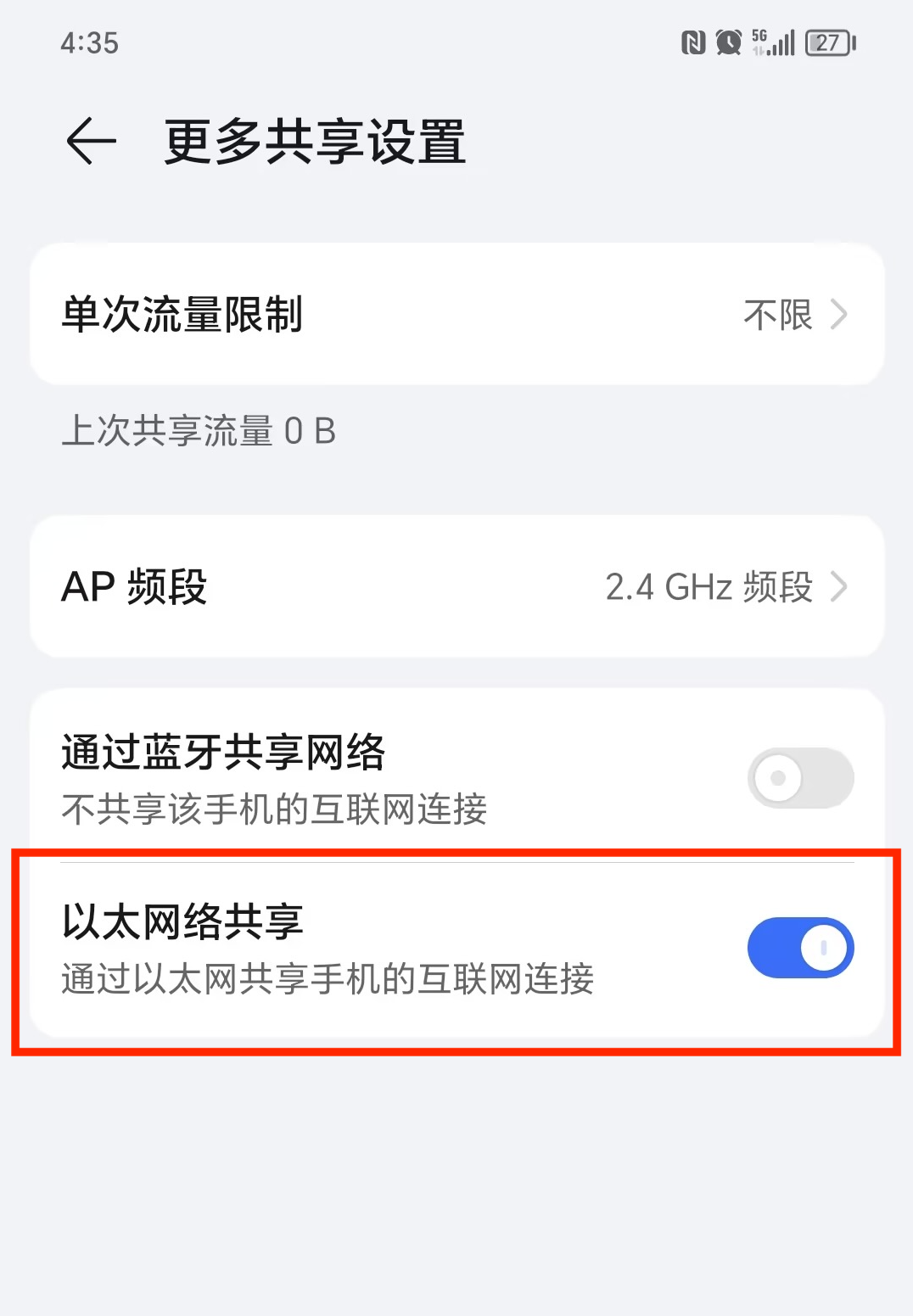Turn off 以太网络共享 toggle

point(799,948)
